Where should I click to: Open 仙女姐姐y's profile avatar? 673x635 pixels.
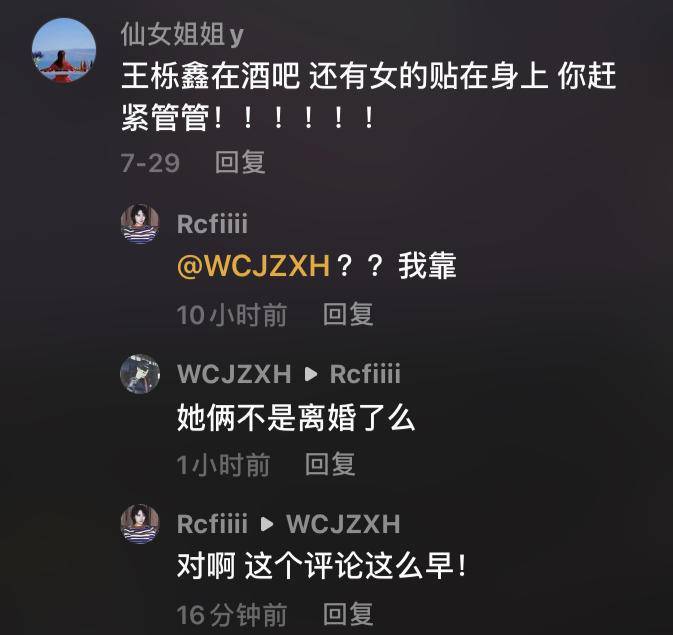[x=66, y=54]
